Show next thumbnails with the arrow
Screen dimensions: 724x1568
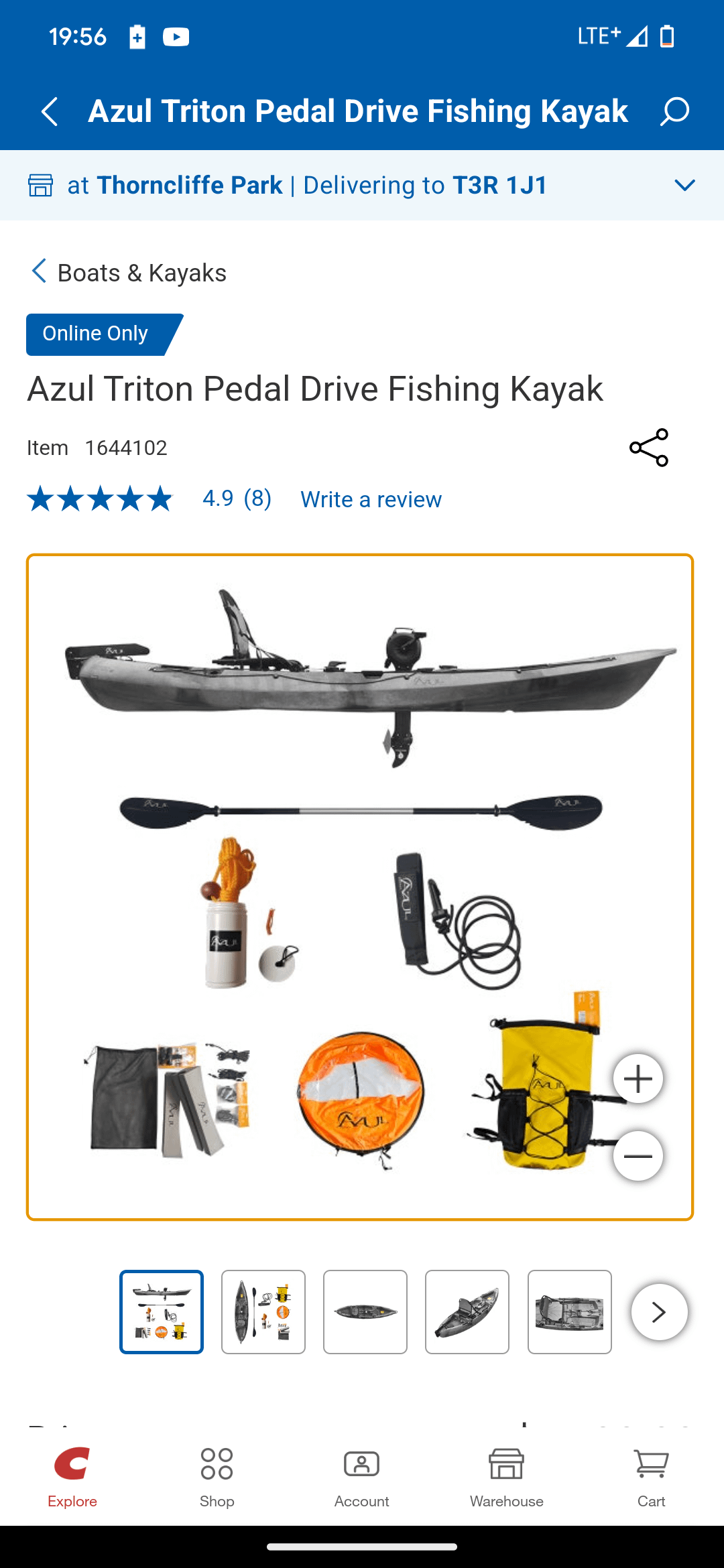659,1312
